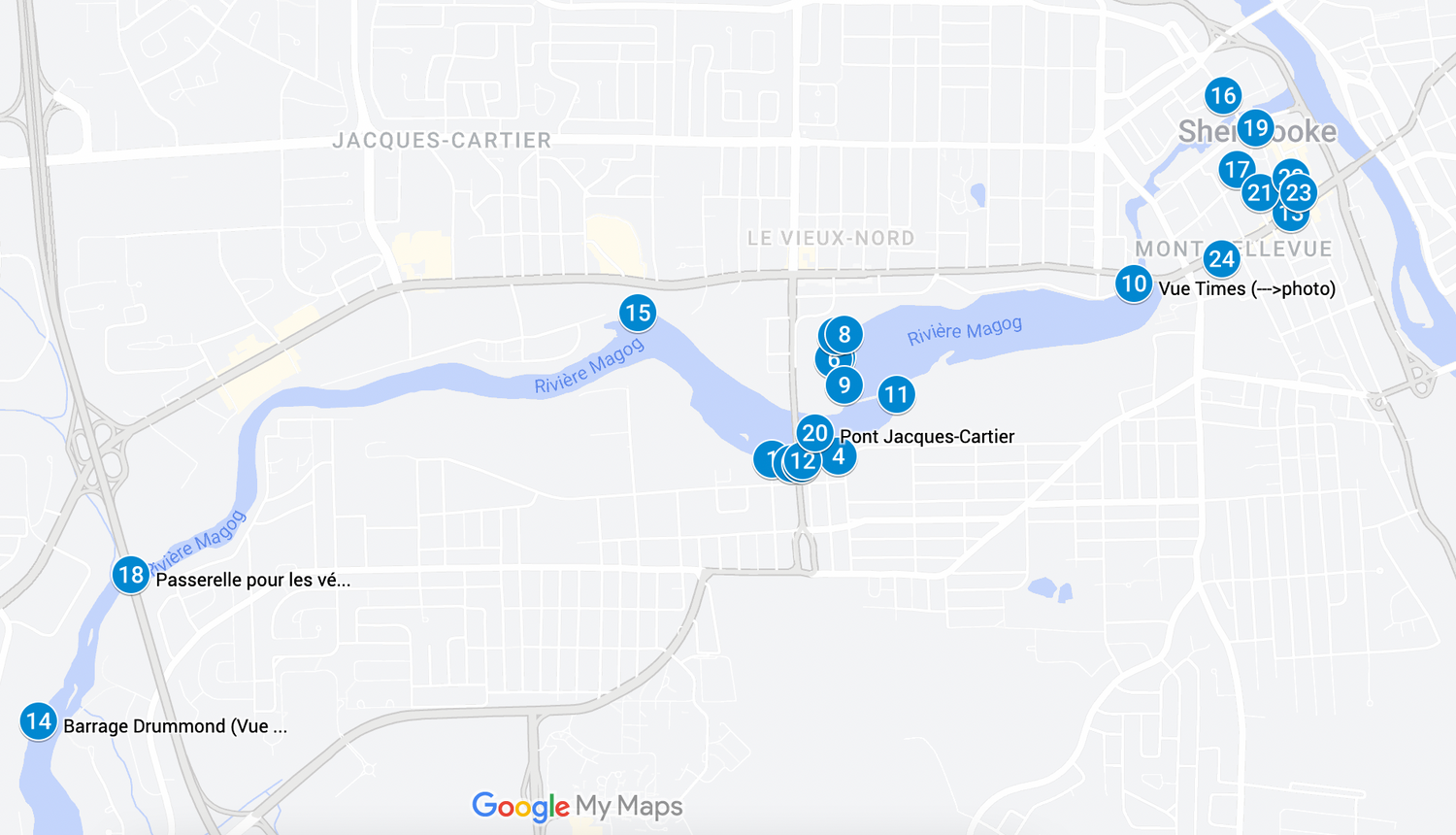Tap marker 18 Passerelle pour les vé...

(130, 575)
